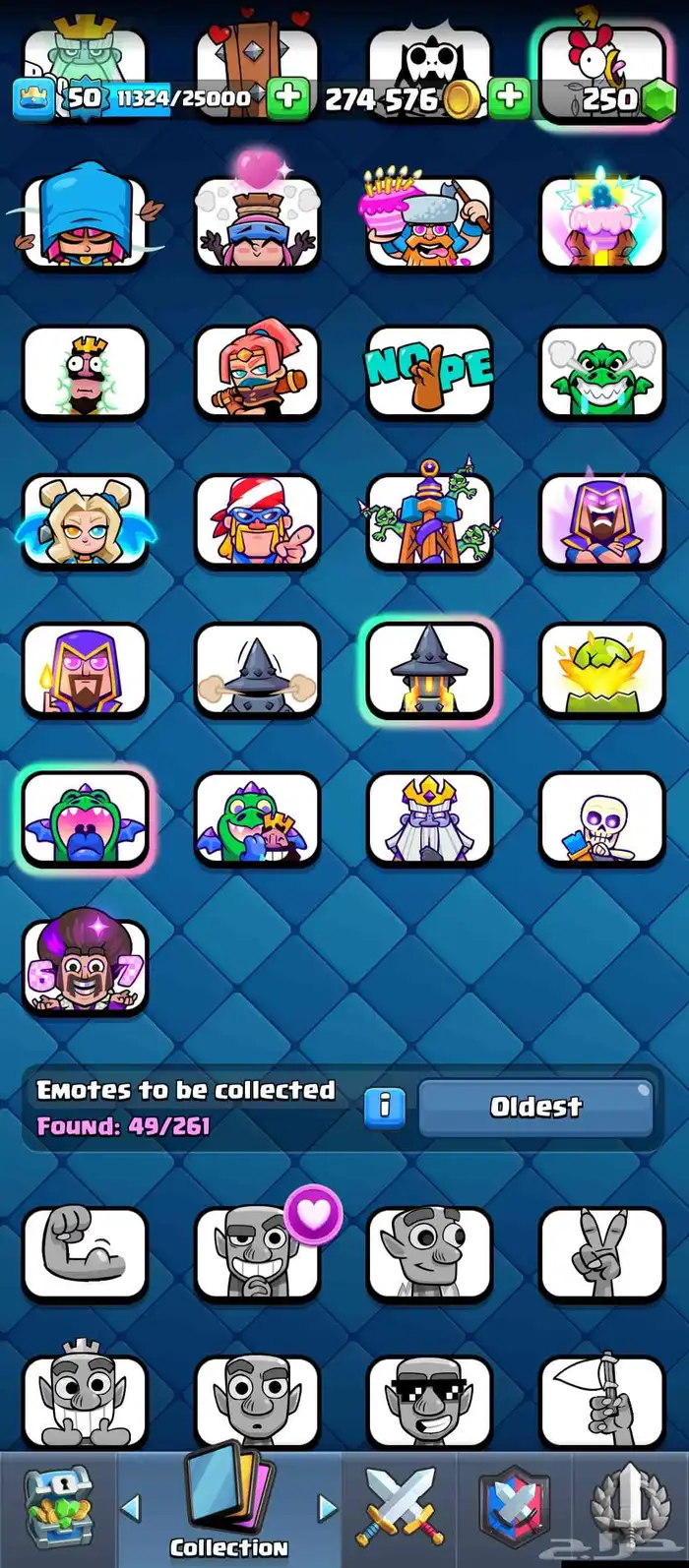This screenshot has width=689, height=1568.
Task: Tap the green plus beside the experience bar
Action: pyautogui.click(x=287, y=97)
